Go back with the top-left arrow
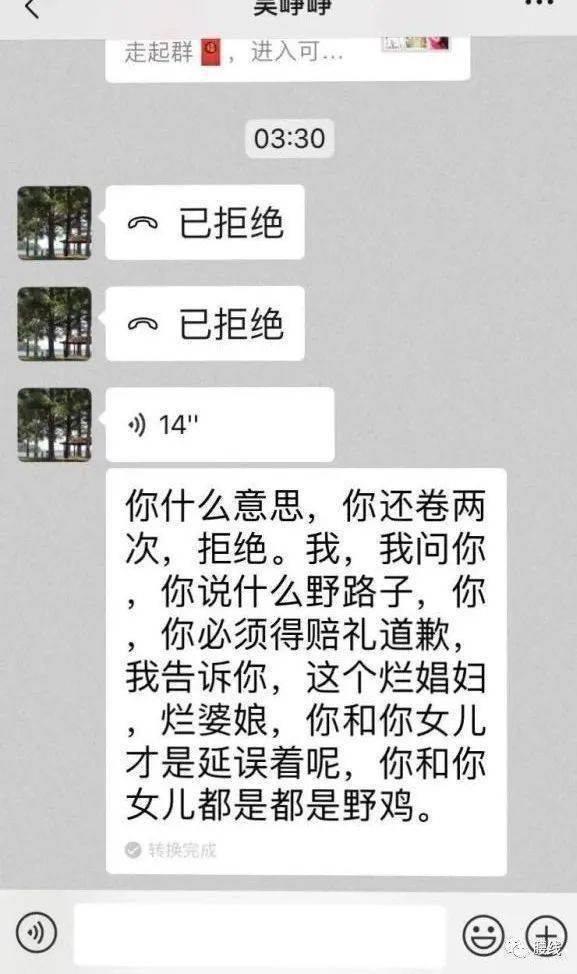The image size is (577, 974). click(31, 7)
